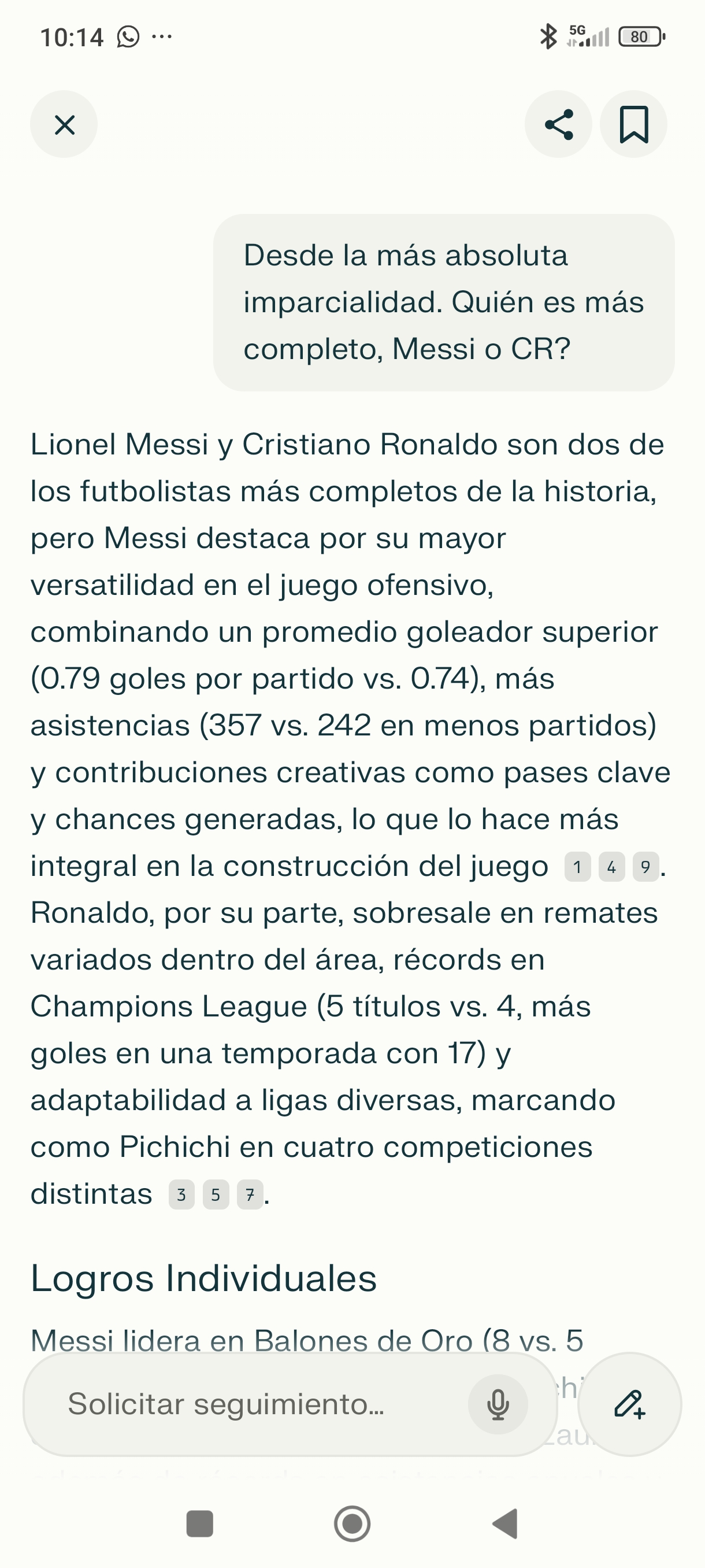Open source citation 4
705x1568 pixels.
[611, 867]
